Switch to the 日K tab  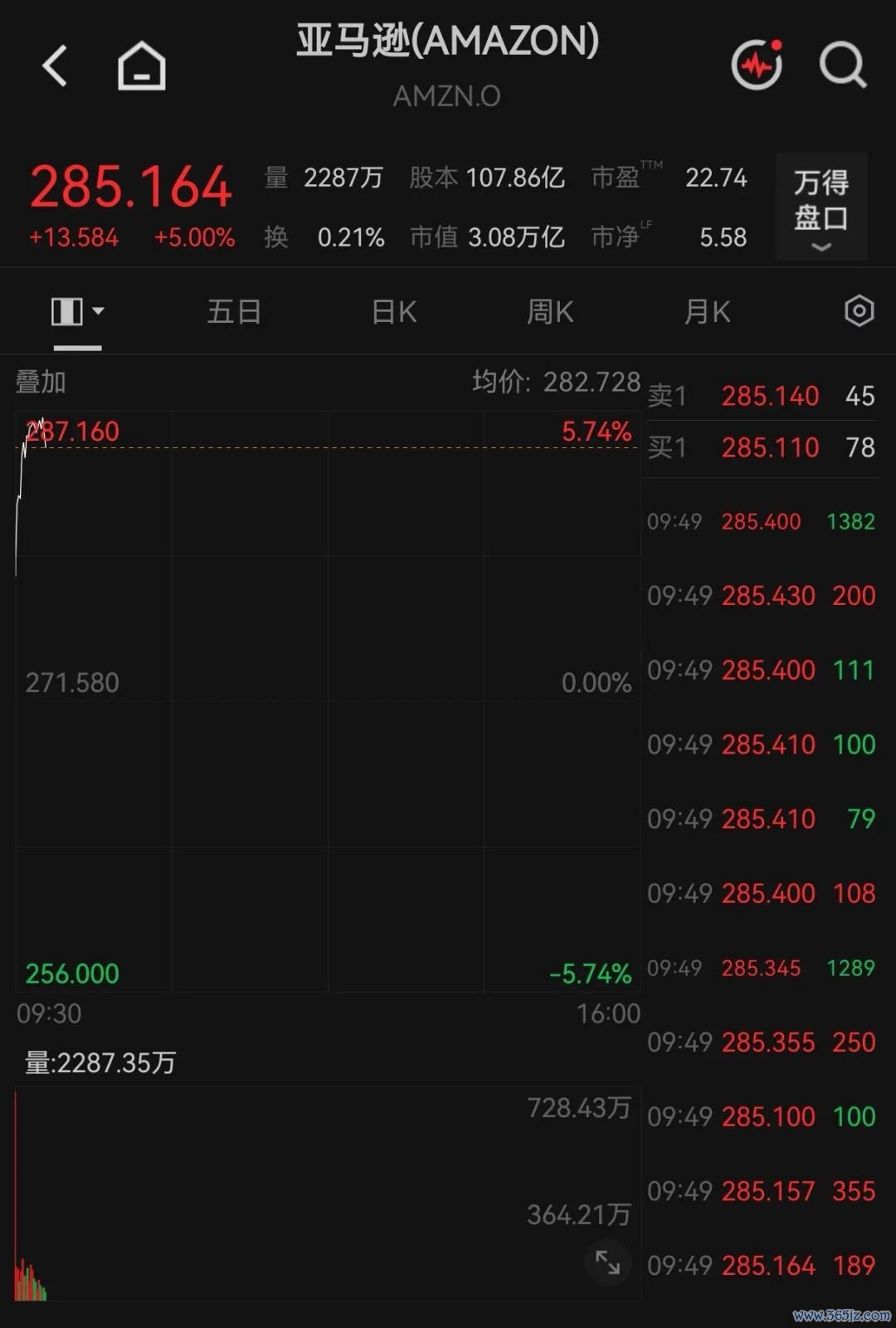[394, 312]
